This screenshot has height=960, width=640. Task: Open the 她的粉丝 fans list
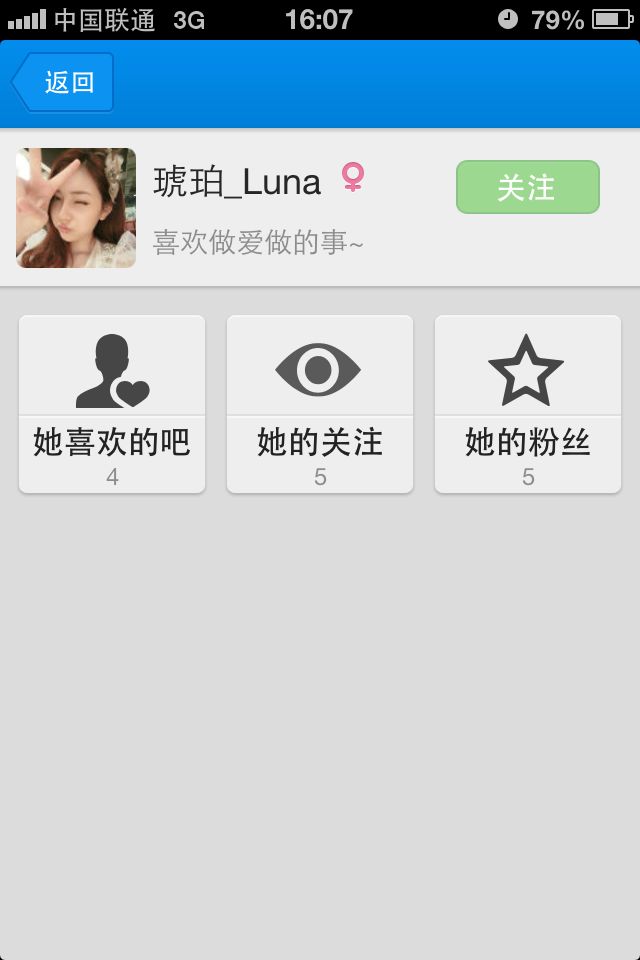pos(527,404)
